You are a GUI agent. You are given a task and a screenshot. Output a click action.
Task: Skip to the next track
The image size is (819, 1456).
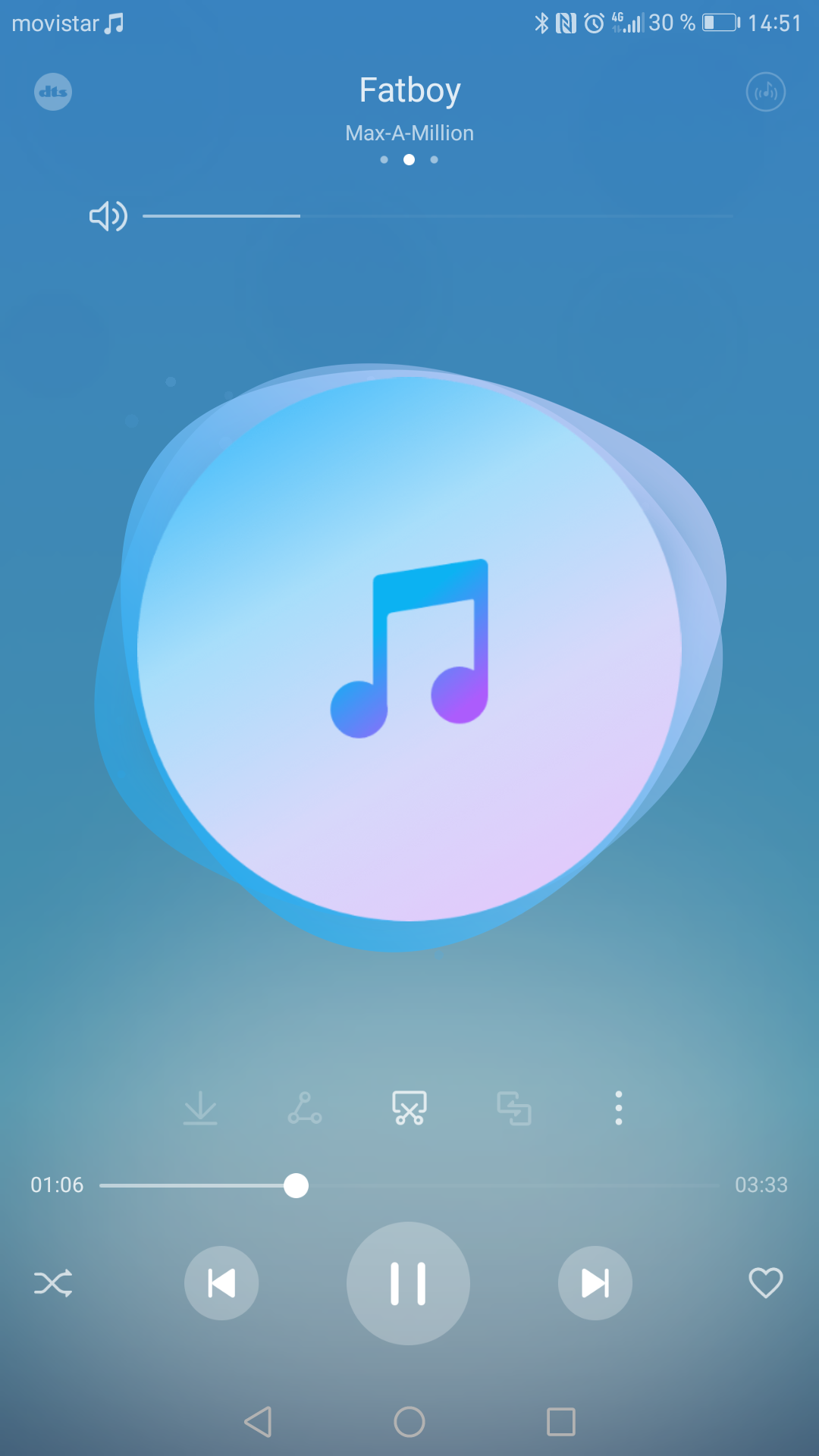595,1283
